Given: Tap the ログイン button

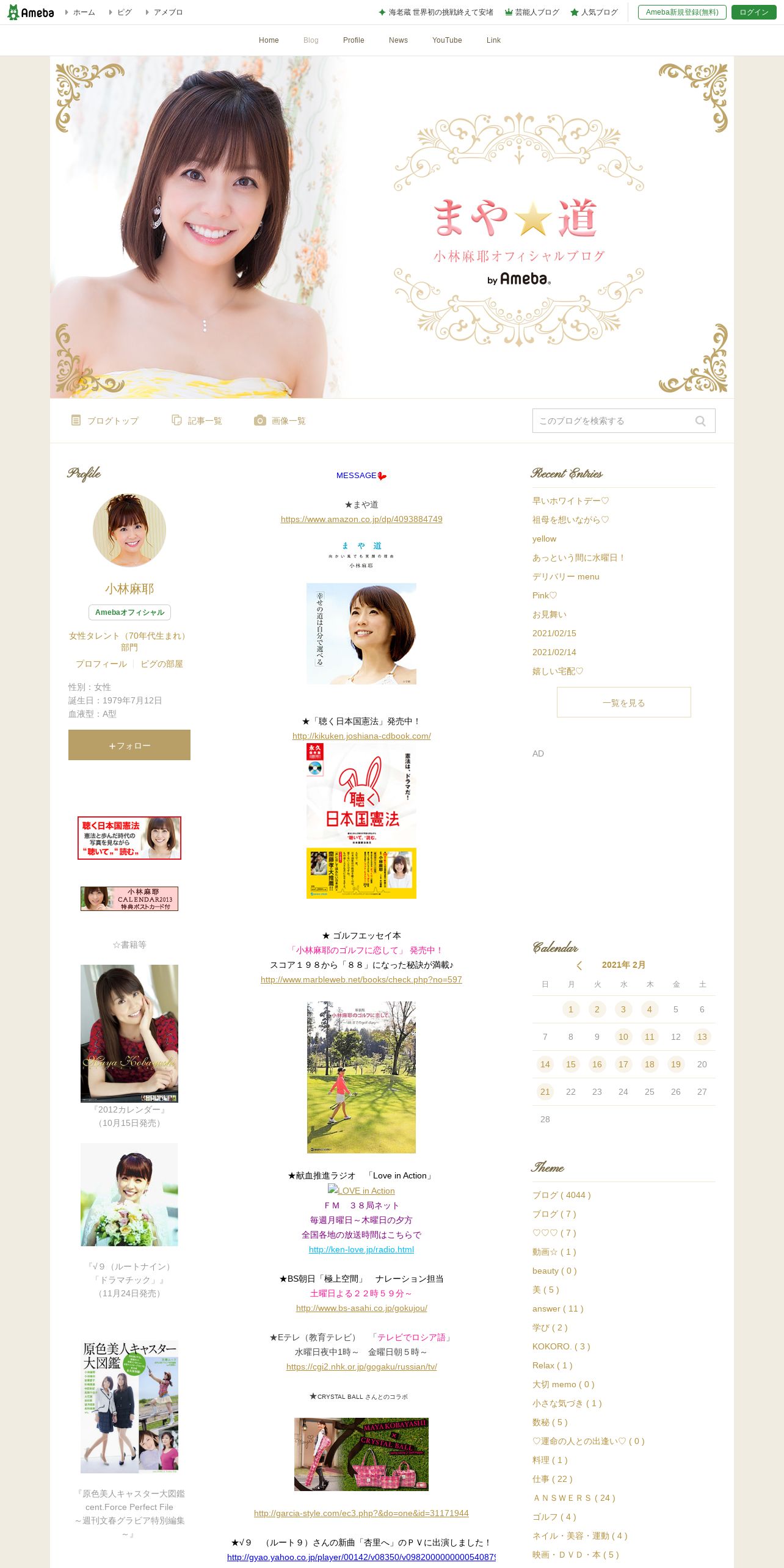Looking at the screenshot, I should (753, 12).
